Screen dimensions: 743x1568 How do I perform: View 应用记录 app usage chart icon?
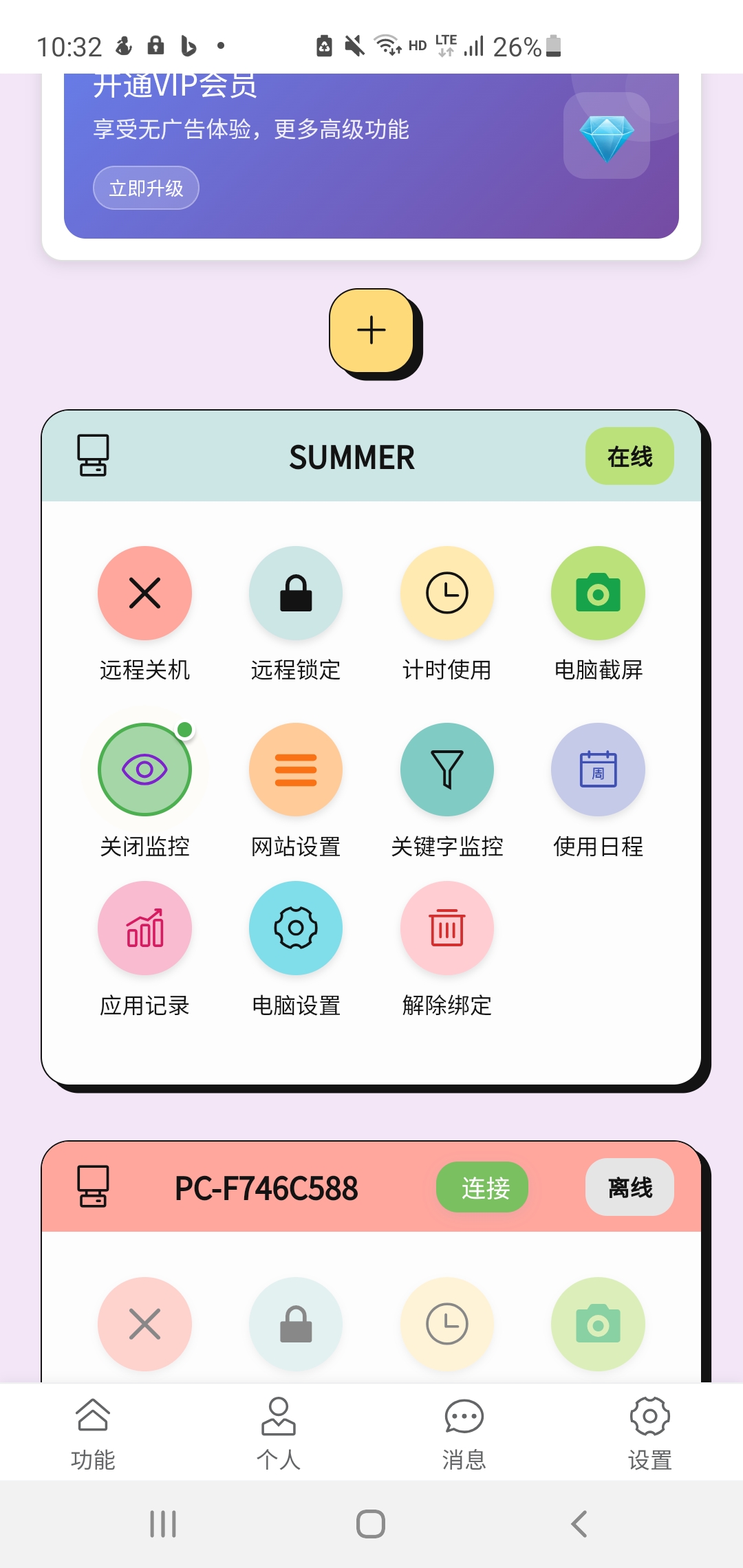(144, 928)
